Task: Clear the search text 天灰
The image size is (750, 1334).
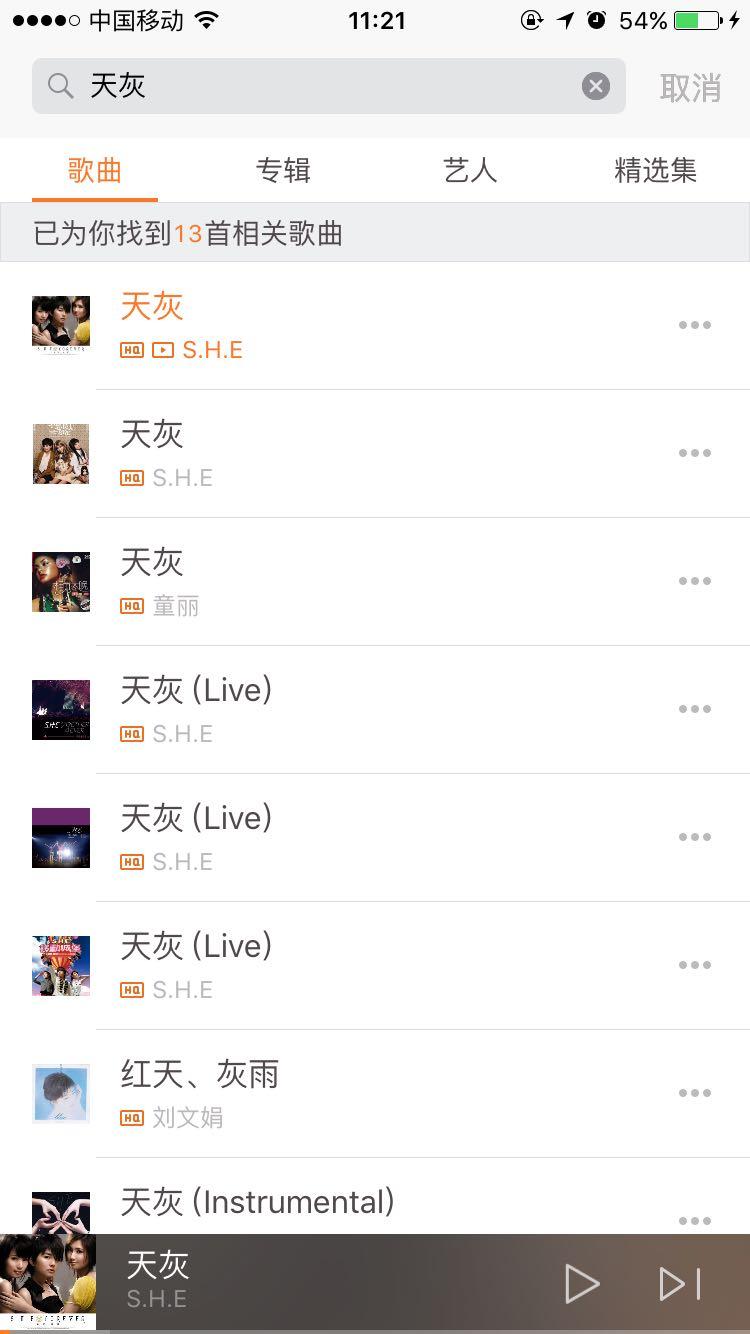Action: tap(596, 87)
